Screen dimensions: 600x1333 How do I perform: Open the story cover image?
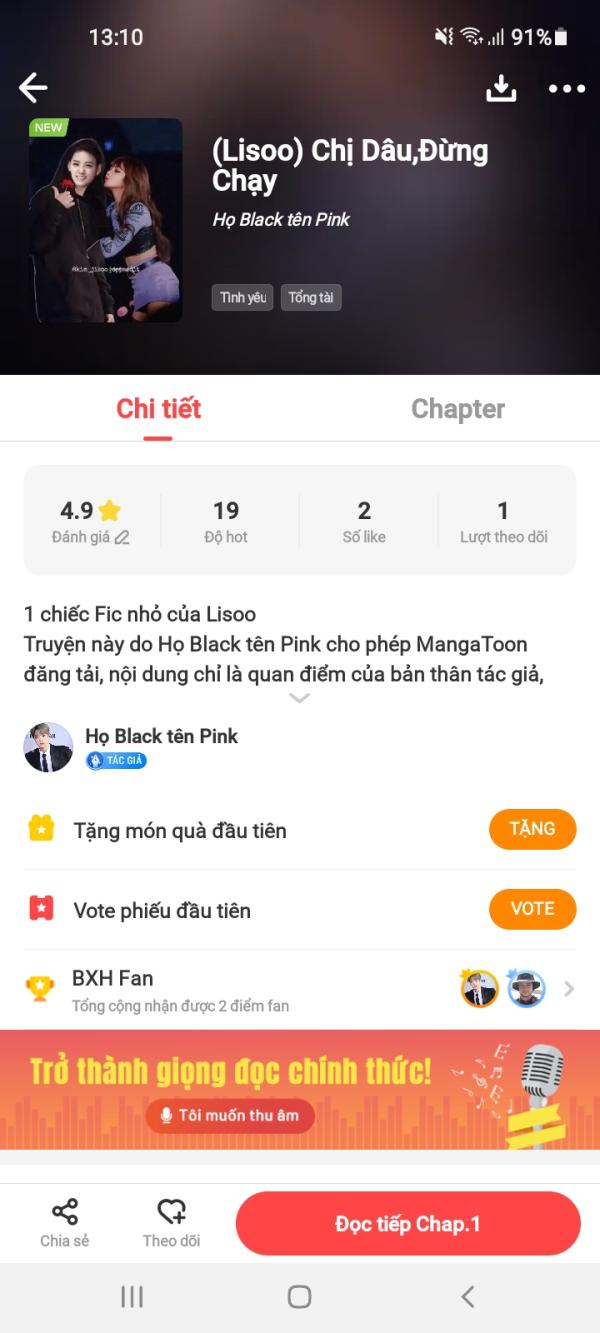[105, 220]
